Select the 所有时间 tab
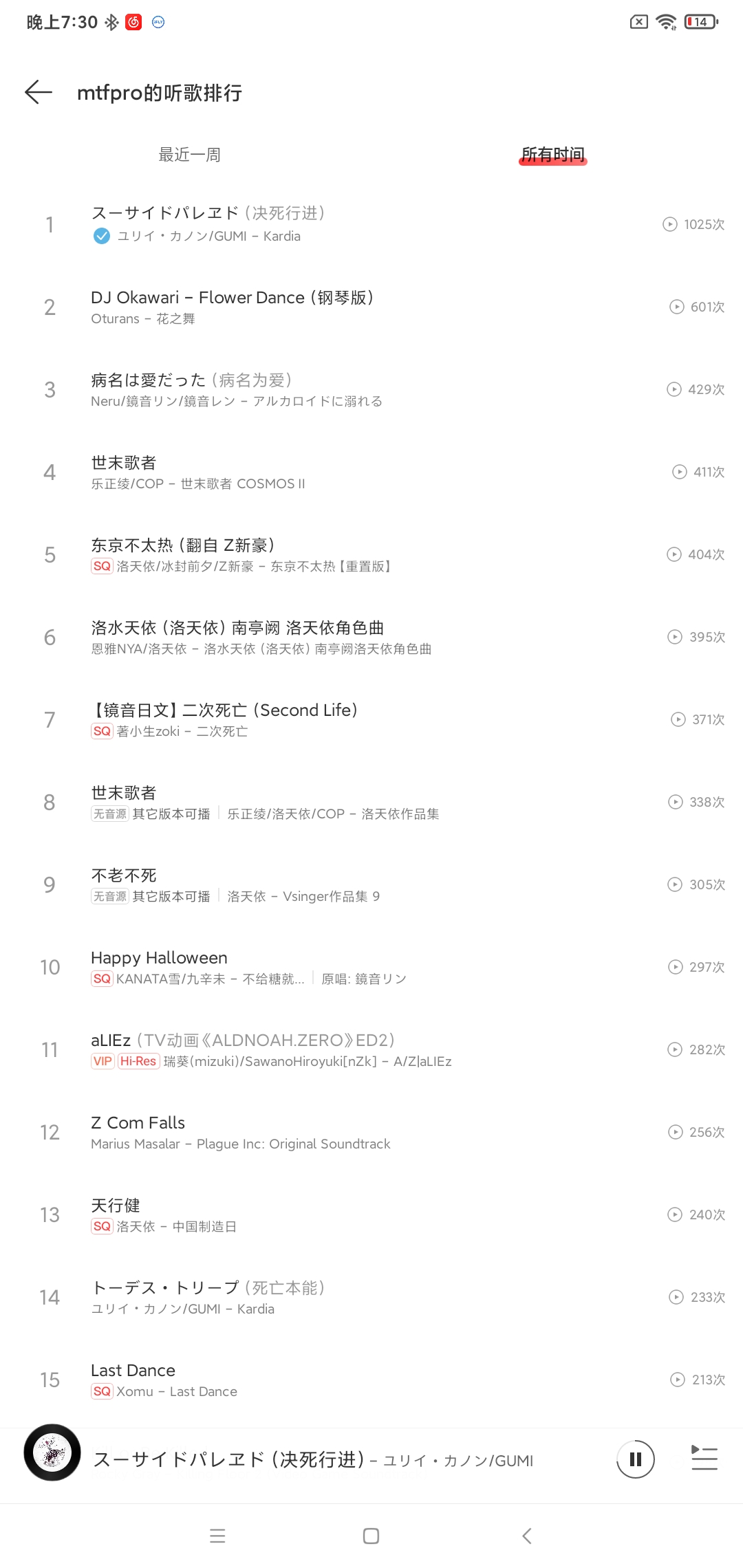The height and width of the screenshot is (1568, 743). 552,155
